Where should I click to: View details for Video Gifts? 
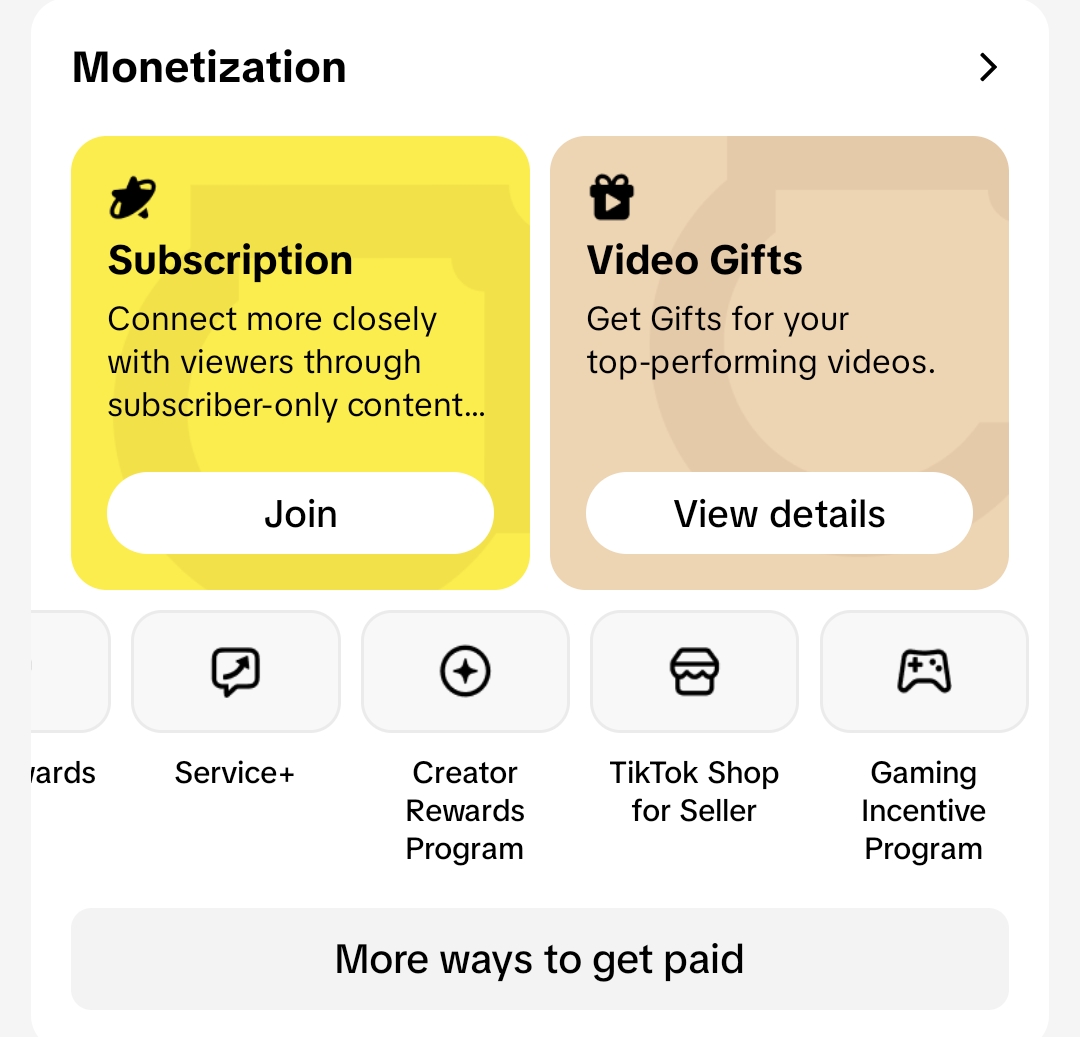pos(779,513)
